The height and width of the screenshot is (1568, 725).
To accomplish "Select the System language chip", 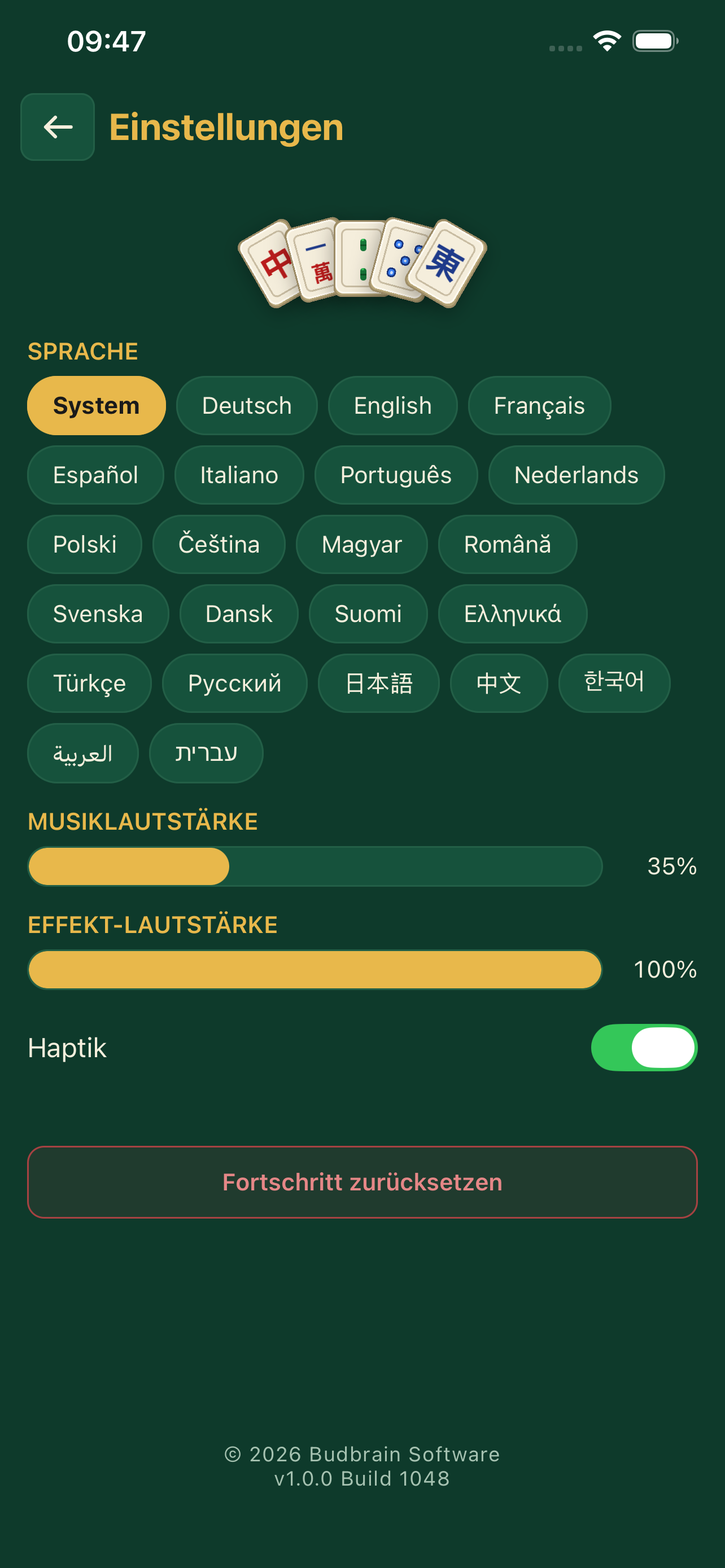I will (x=96, y=405).
